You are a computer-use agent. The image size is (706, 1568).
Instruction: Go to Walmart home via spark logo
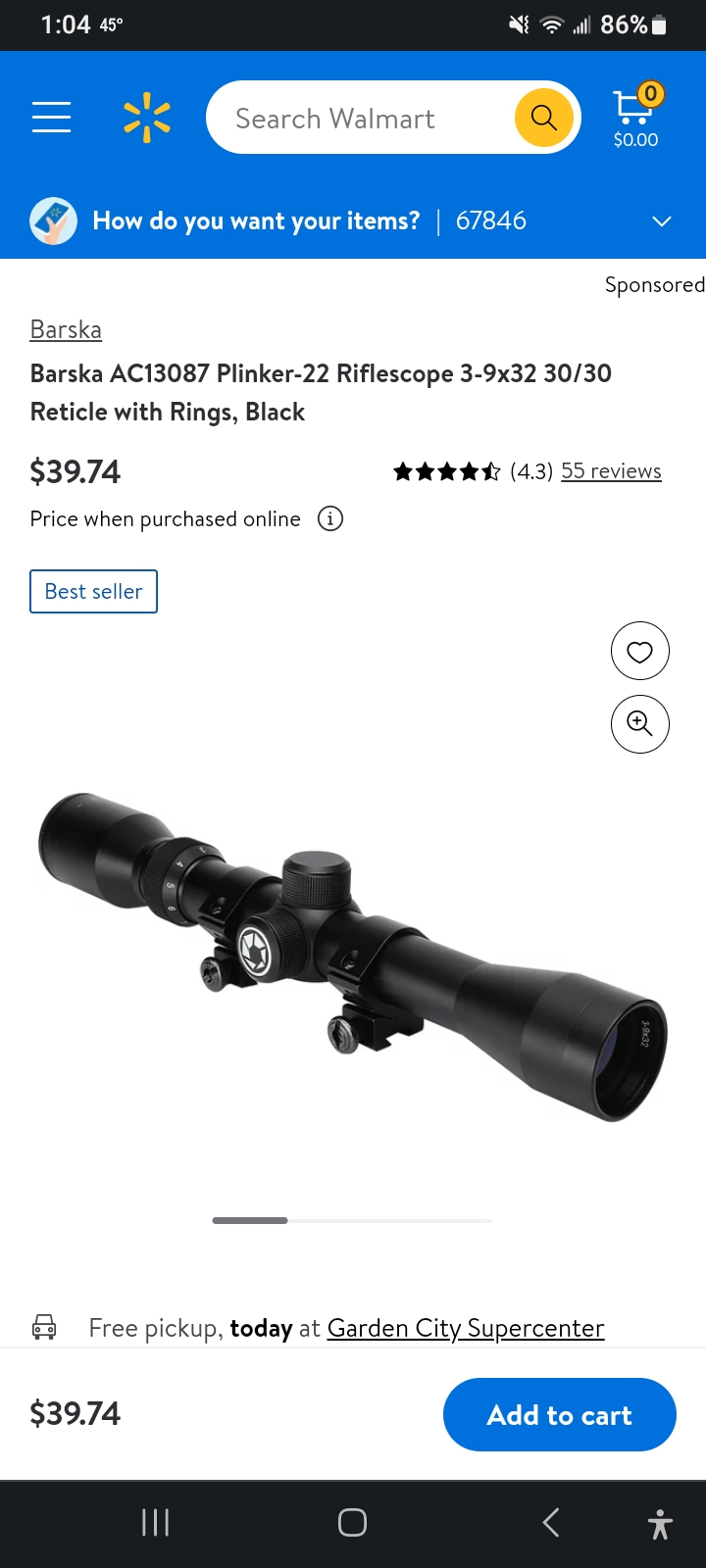click(147, 118)
